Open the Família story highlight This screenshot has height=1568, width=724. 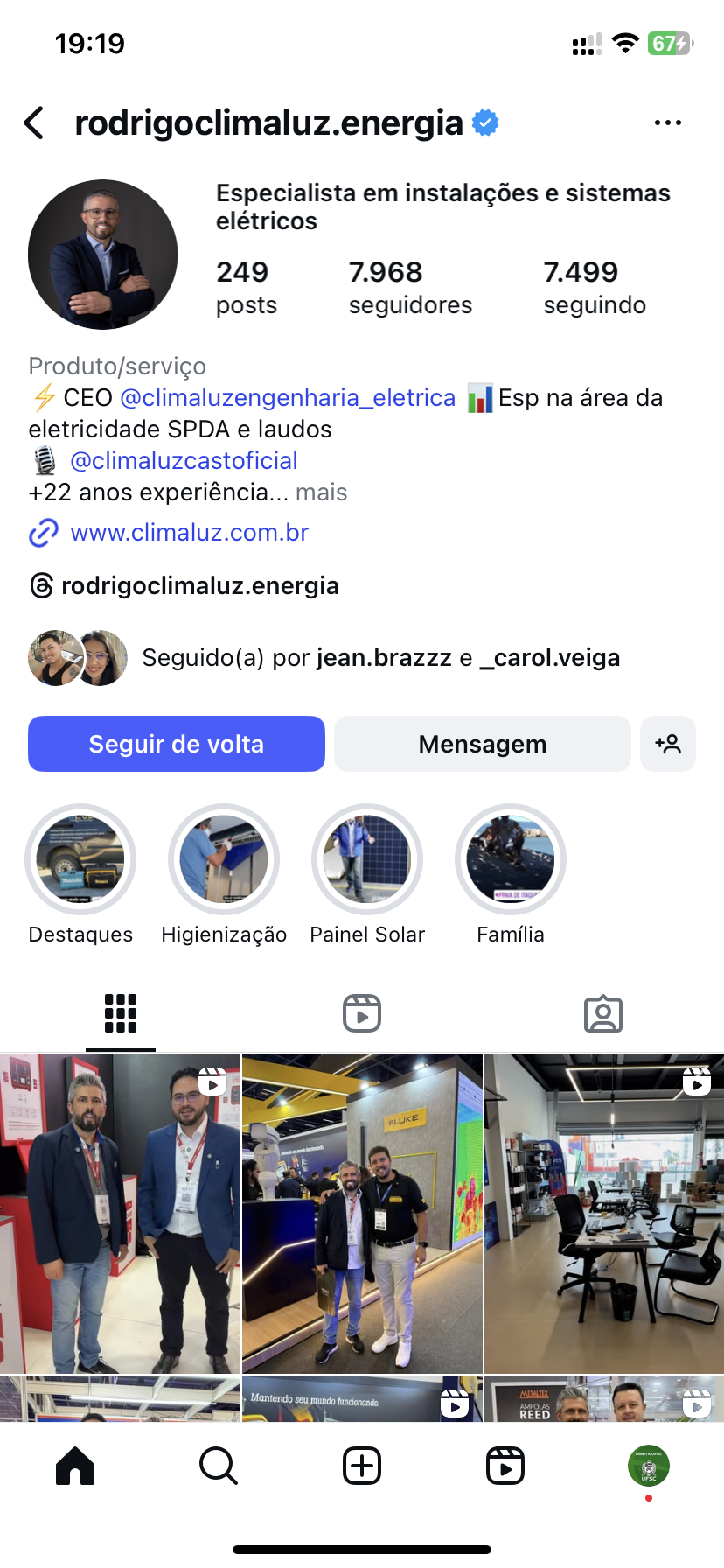coord(511,859)
